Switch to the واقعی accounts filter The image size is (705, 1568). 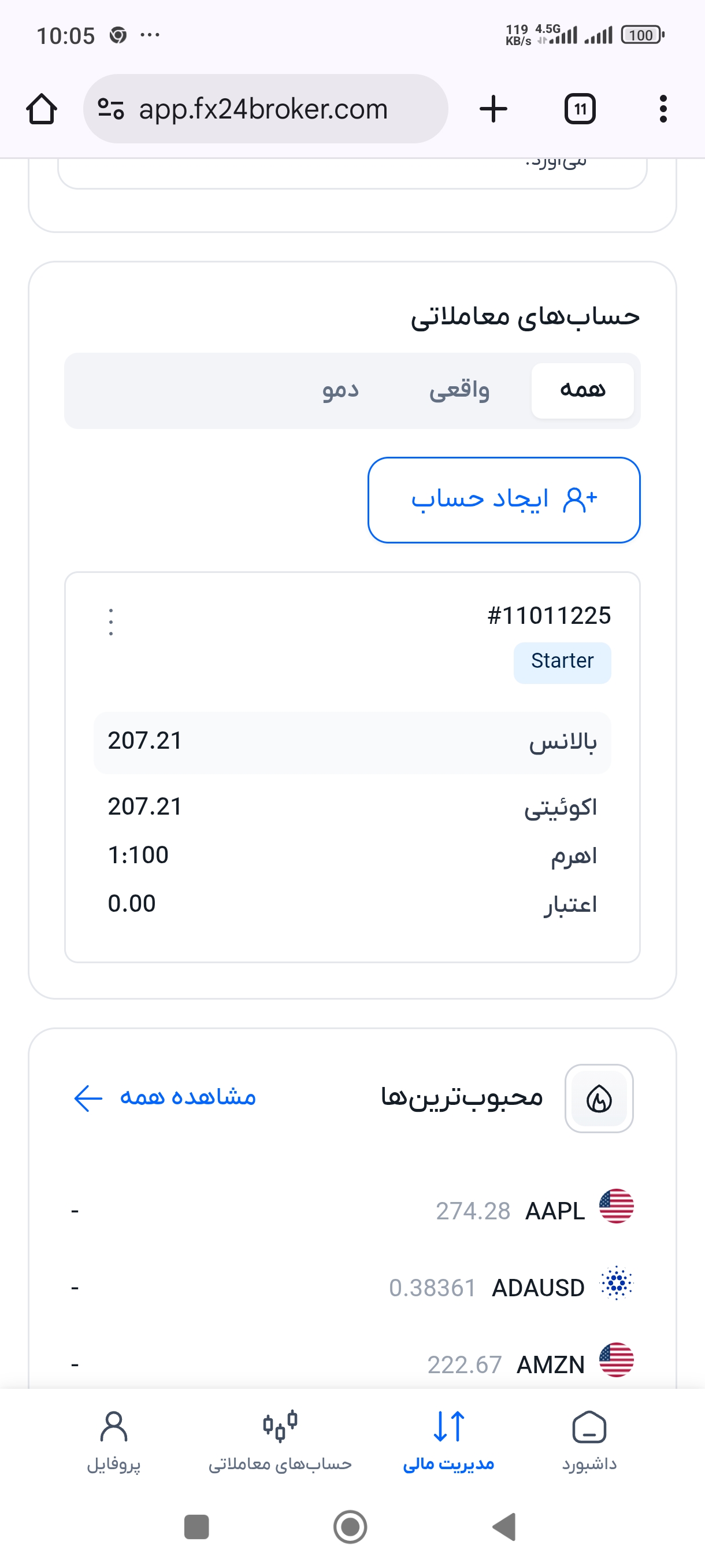pyautogui.click(x=459, y=390)
